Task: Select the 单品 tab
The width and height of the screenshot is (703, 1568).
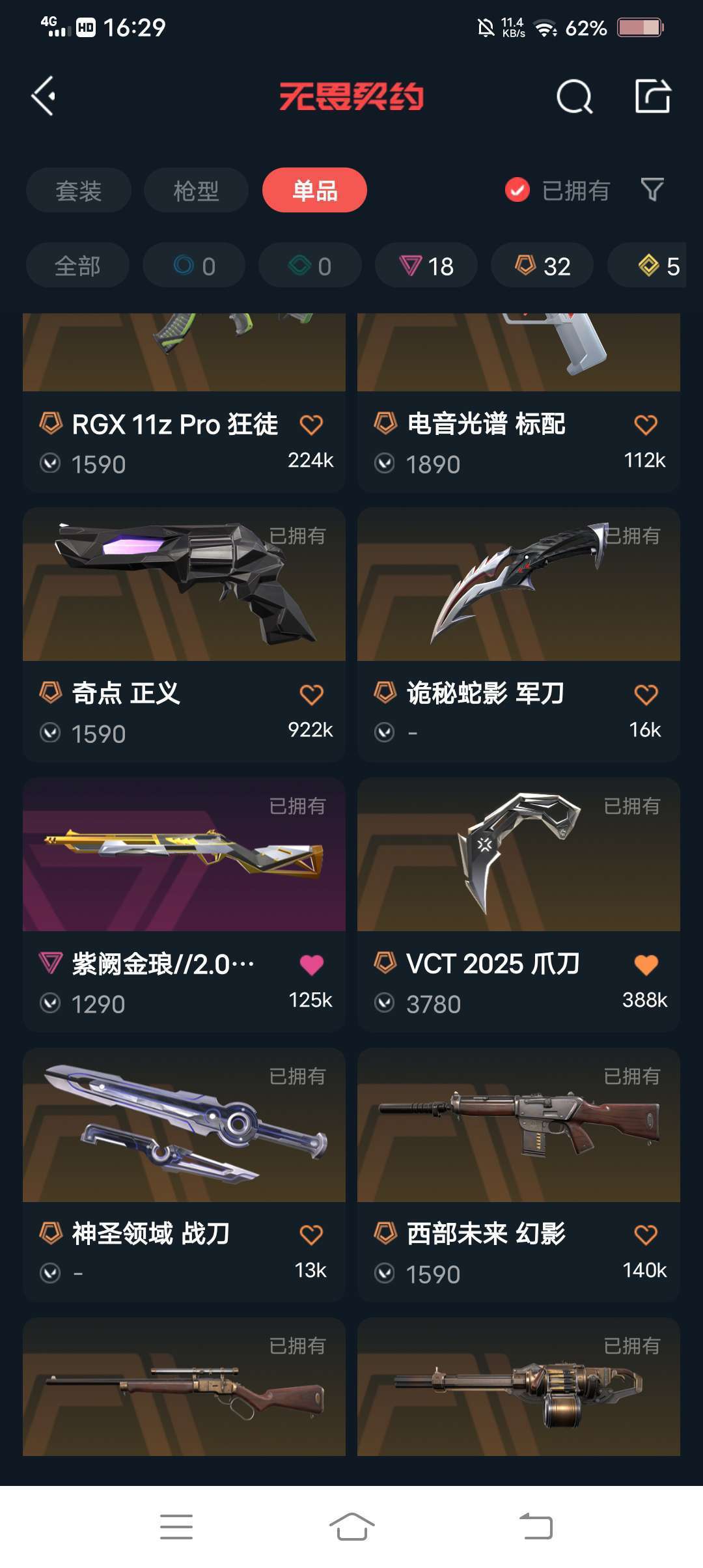Action: 314,191
